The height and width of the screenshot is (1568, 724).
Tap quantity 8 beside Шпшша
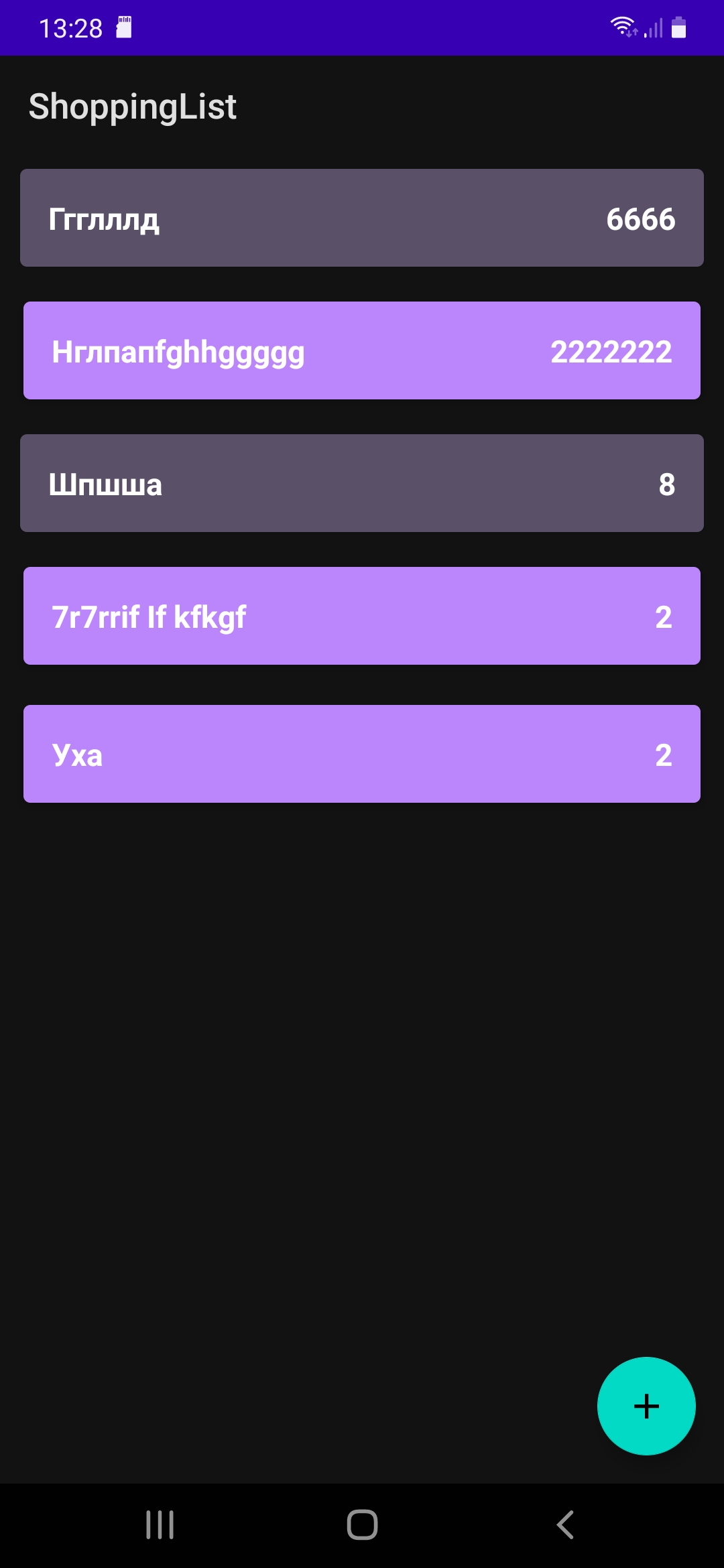tap(666, 484)
